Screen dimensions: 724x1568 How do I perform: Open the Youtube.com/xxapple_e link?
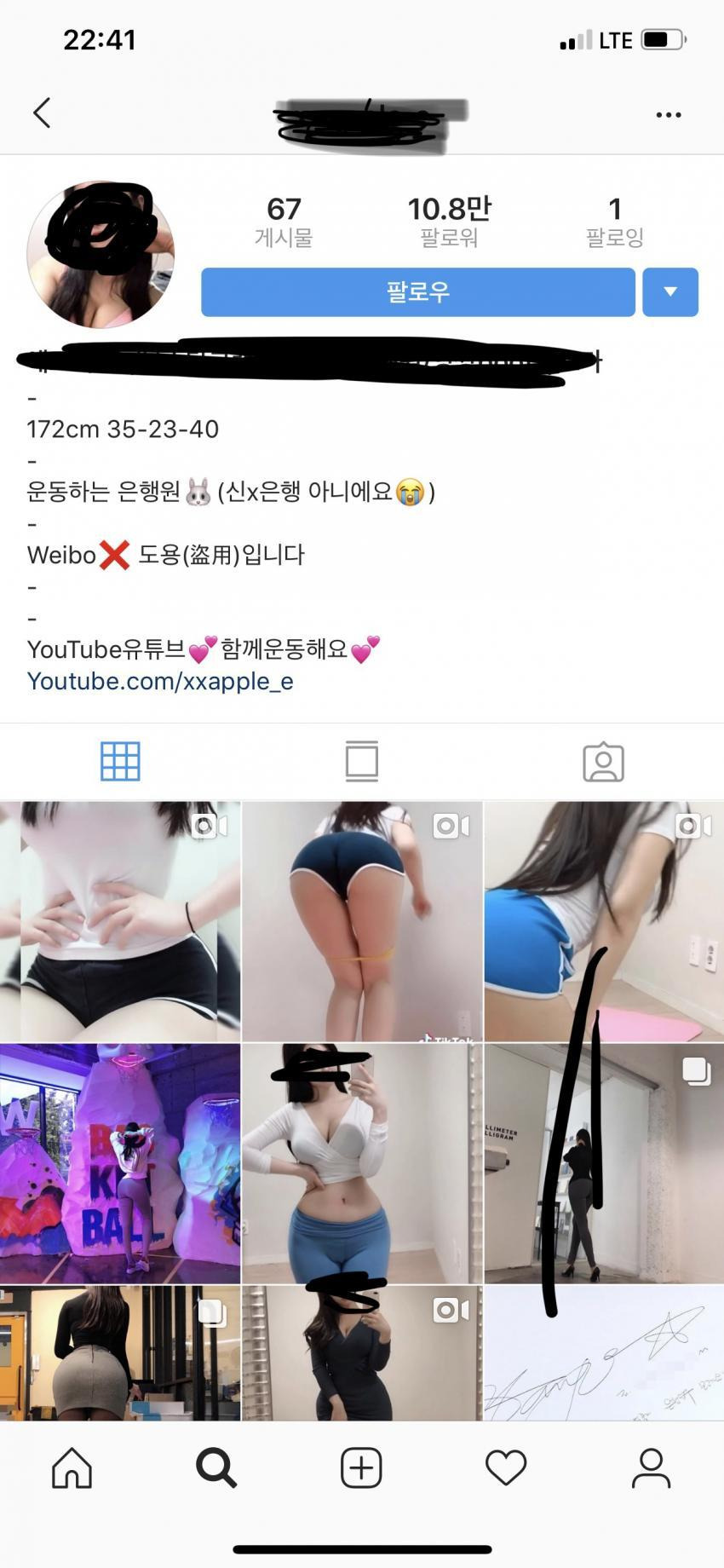click(160, 682)
